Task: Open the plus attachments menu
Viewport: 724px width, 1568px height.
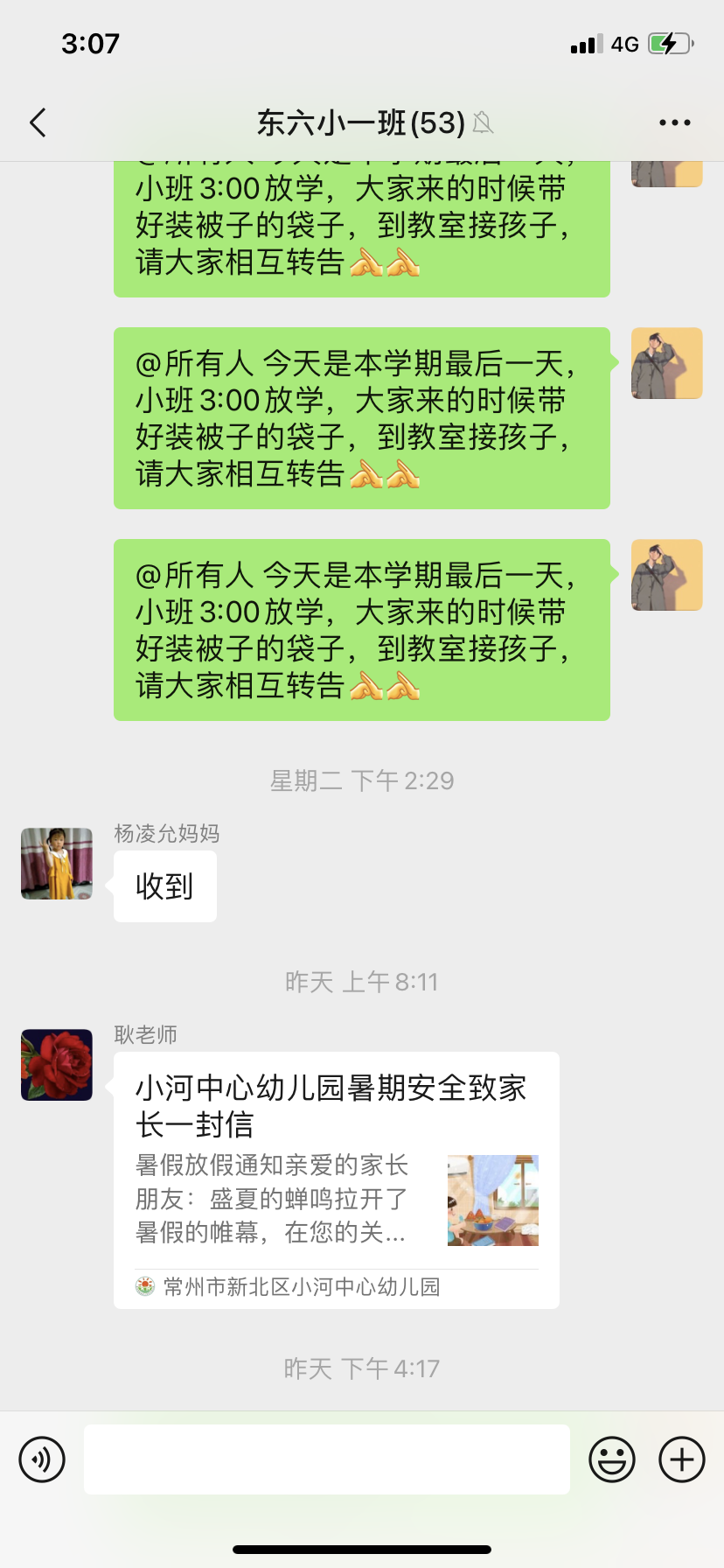Action: coord(681,1459)
